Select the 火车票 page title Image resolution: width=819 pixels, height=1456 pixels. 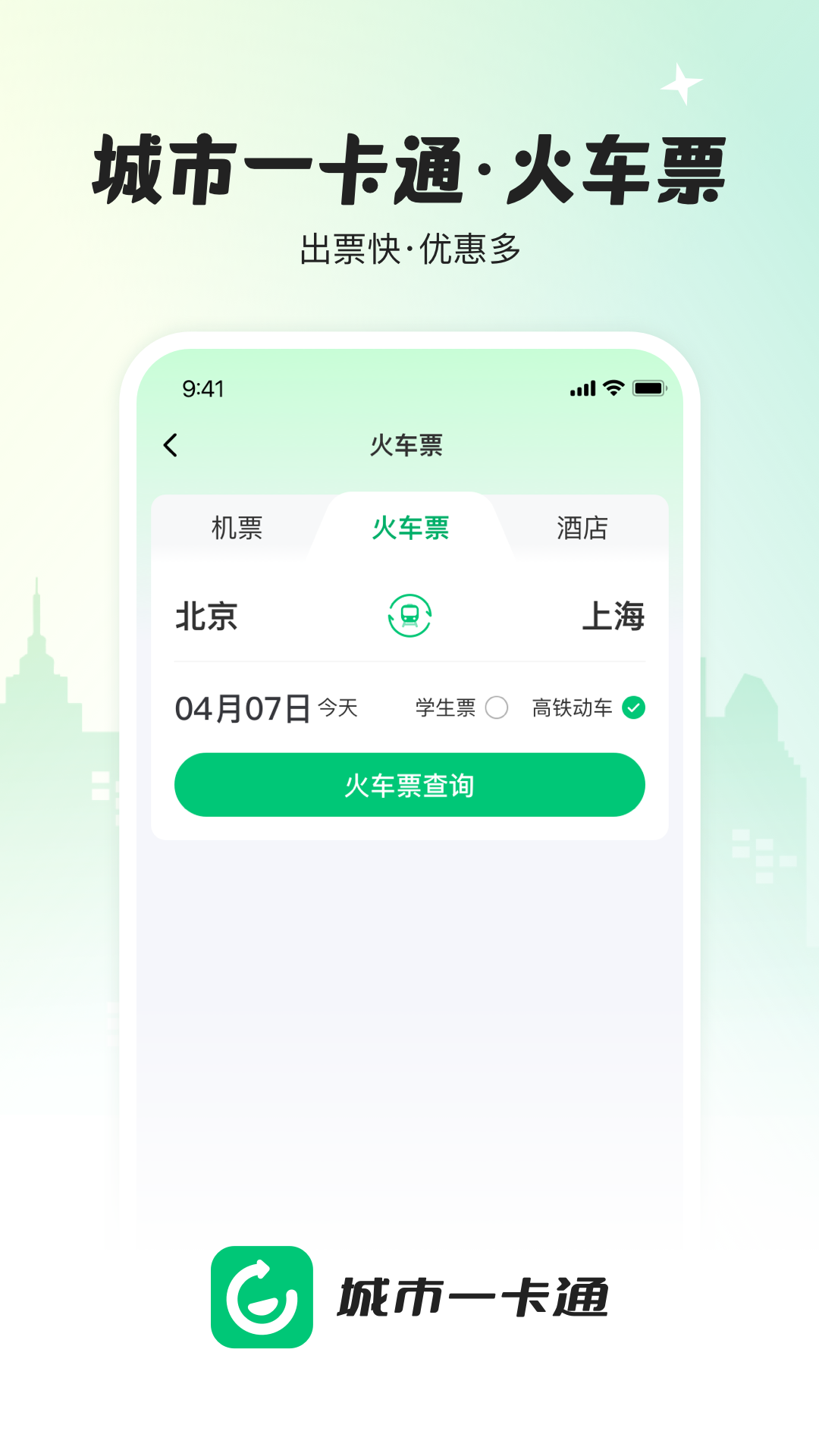pyautogui.click(x=409, y=446)
